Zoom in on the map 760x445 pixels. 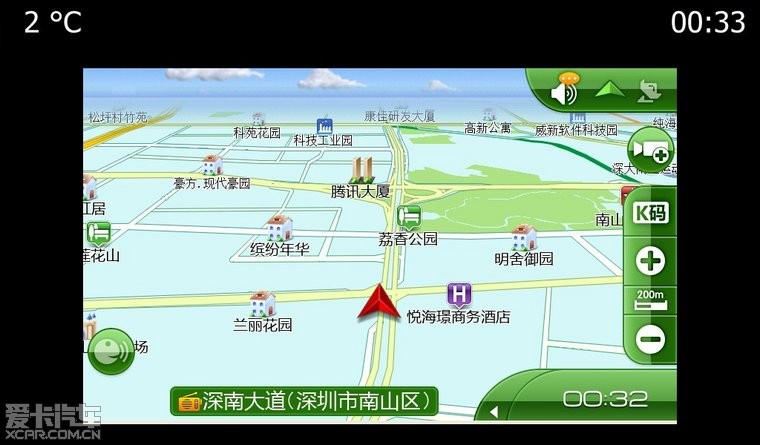point(651,262)
